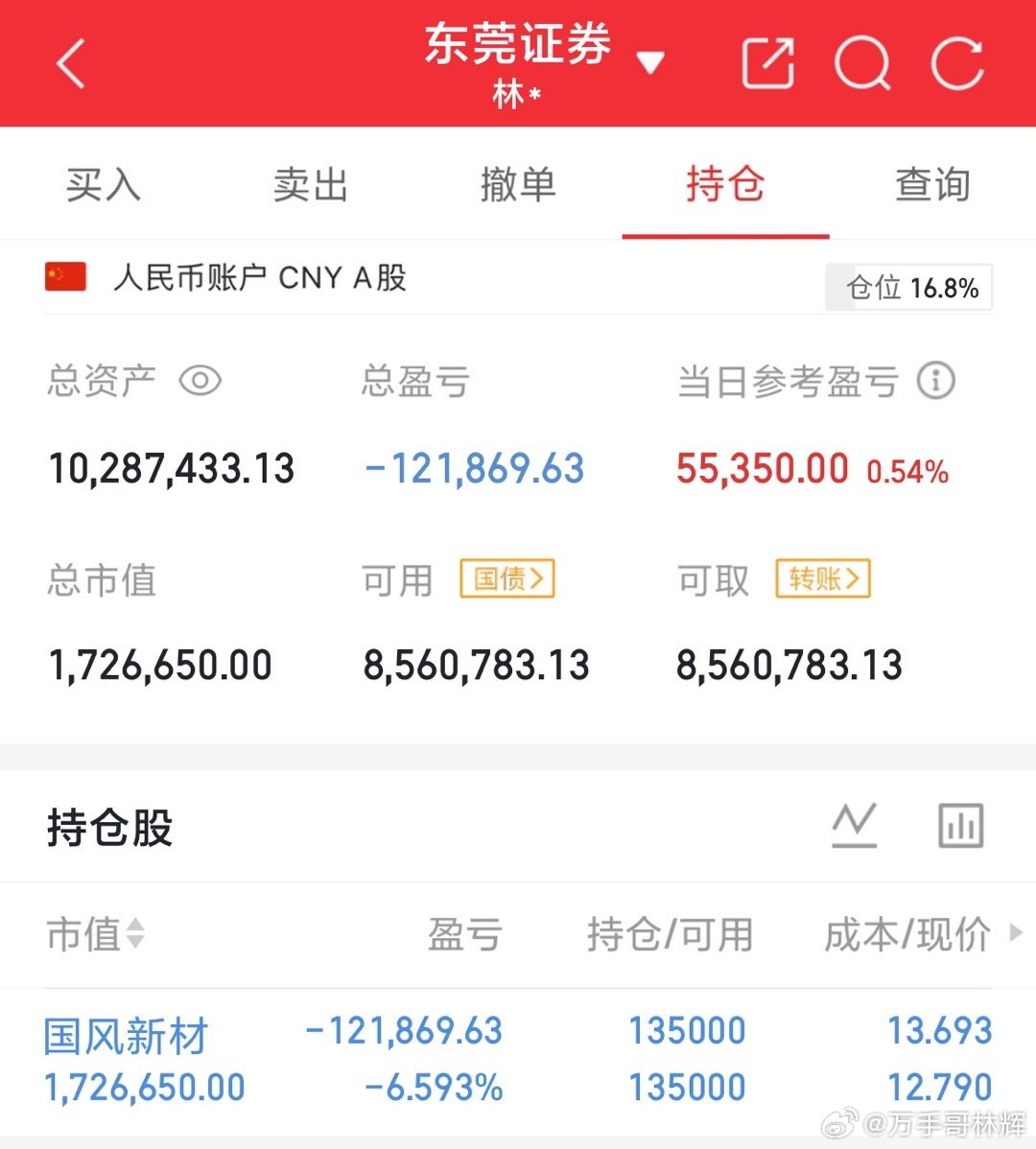Select the 买入 tab
1036x1149 pixels.
pyautogui.click(x=103, y=184)
